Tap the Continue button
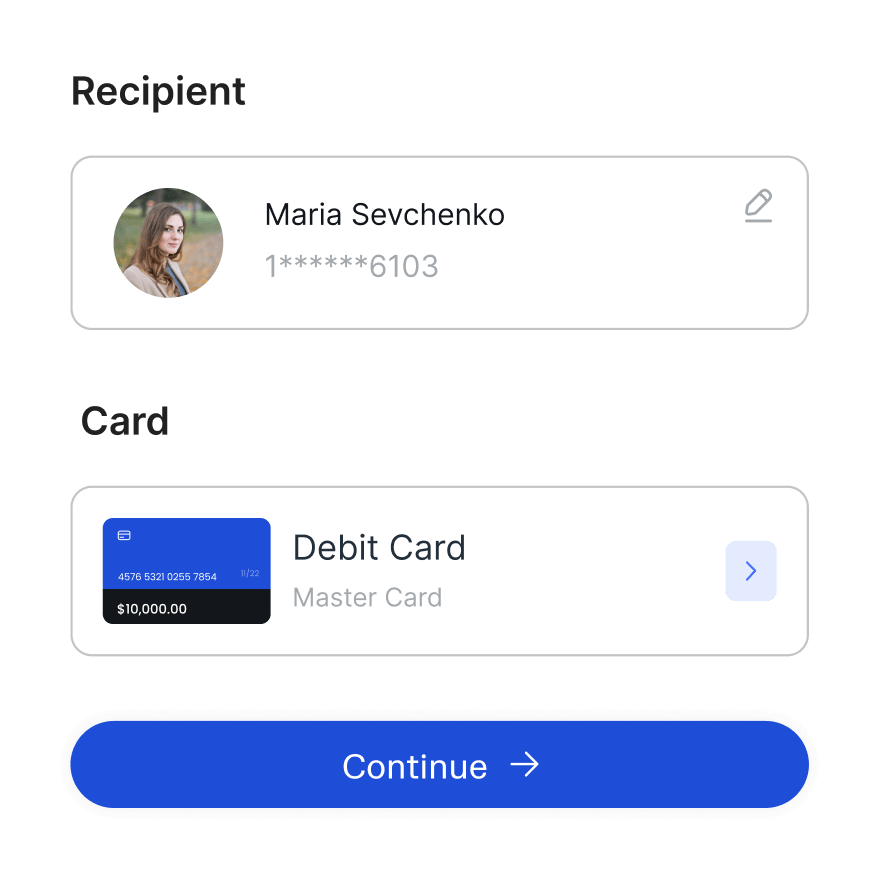 point(439,765)
